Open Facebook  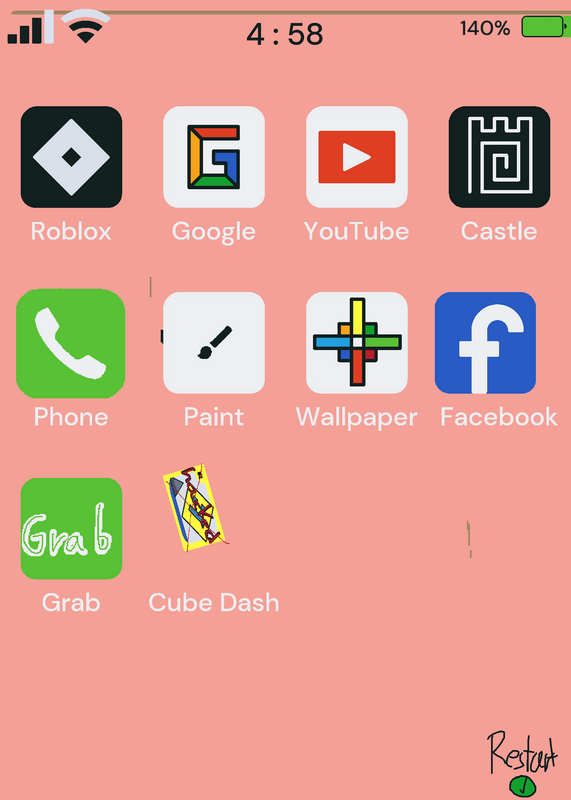coord(485,343)
